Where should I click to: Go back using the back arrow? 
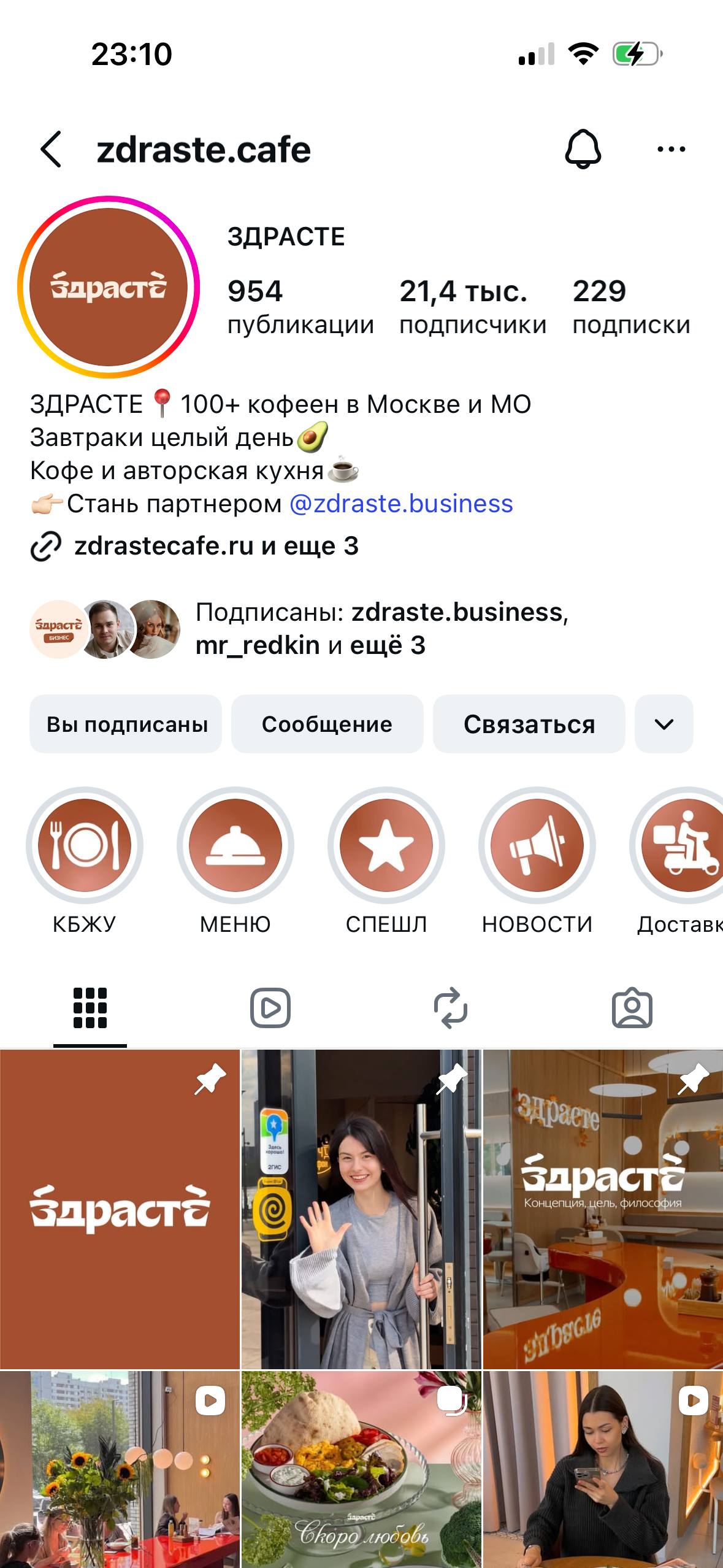[50, 149]
